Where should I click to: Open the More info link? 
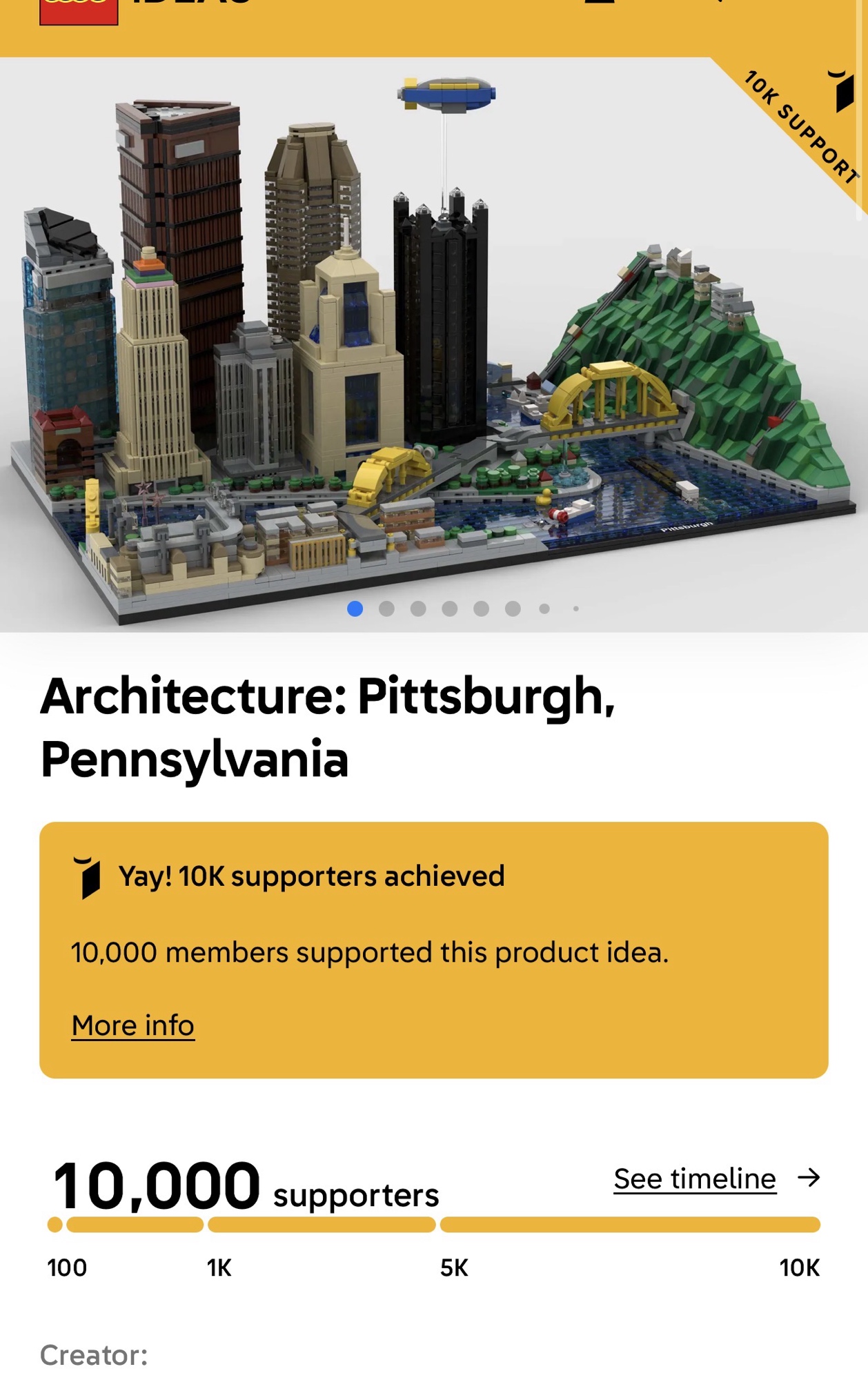click(133, 1025)
